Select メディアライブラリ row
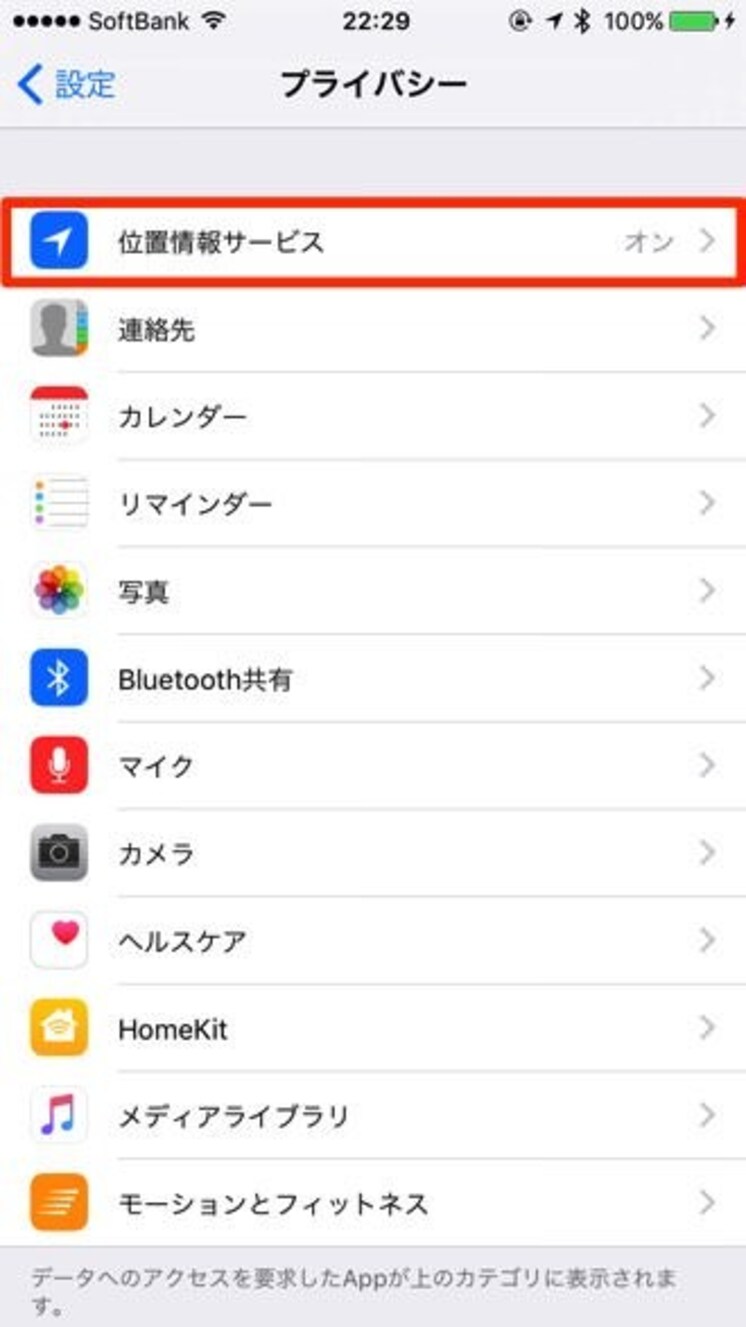Viewport: 746px width, 1327px height. [x=373, y=1115]
